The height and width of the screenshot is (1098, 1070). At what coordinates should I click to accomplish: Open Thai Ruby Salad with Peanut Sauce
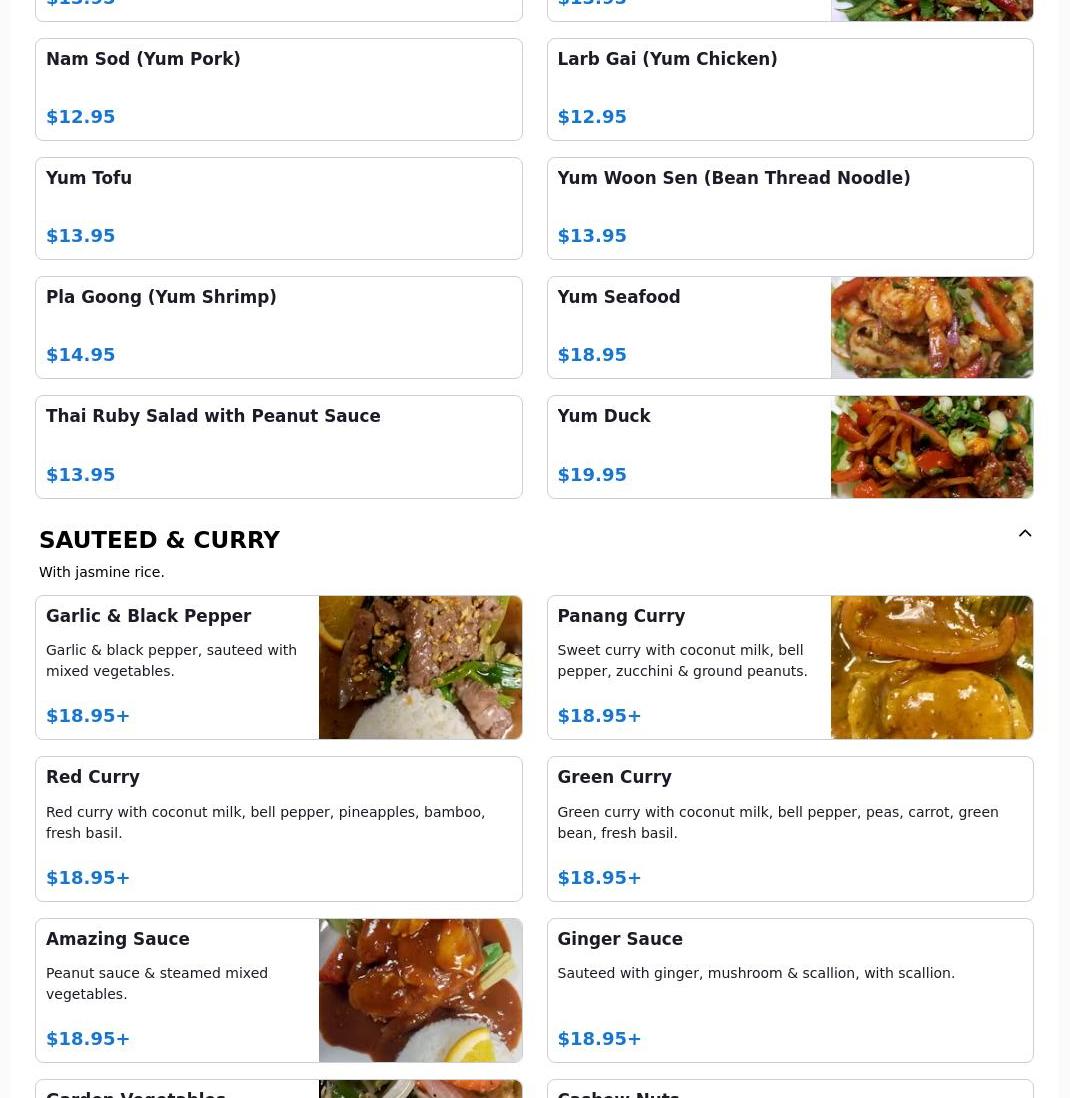coord(279,447)
